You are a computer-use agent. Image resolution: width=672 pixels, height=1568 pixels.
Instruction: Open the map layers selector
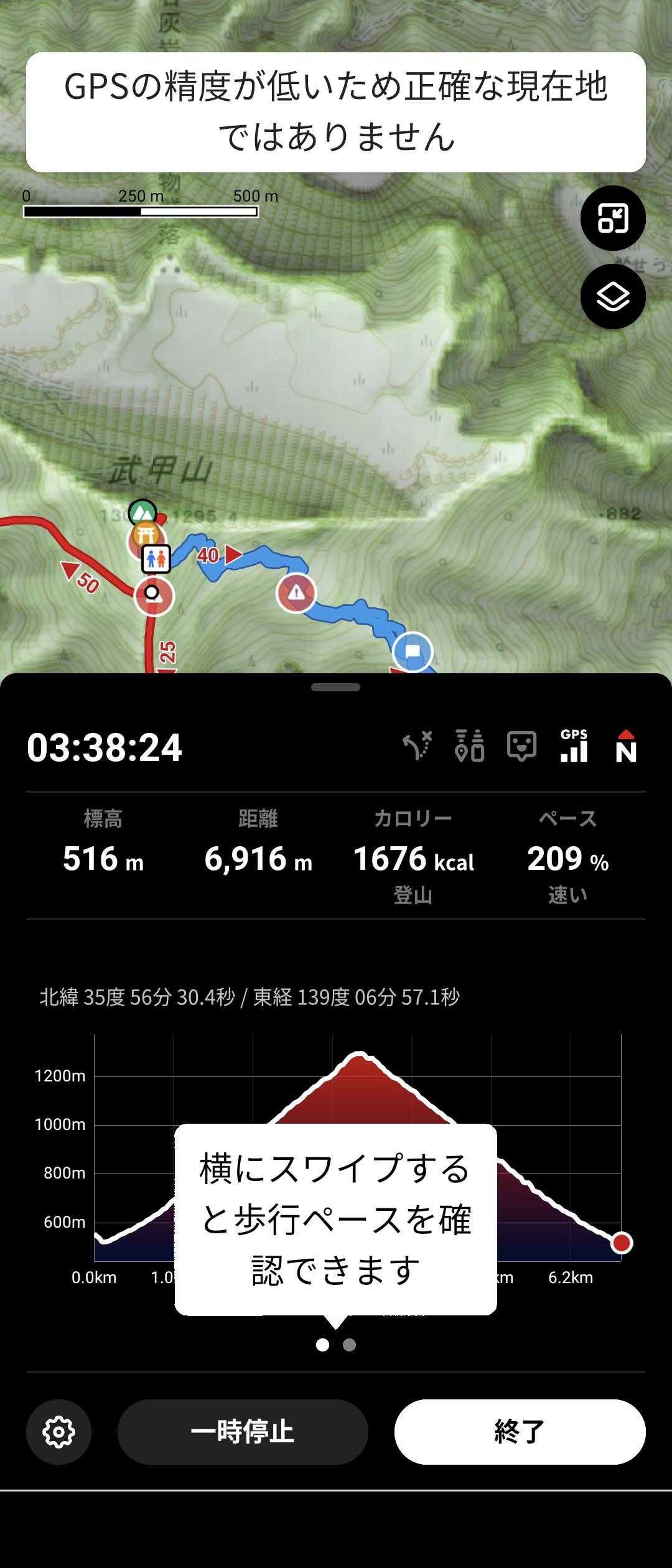[613, 297]
